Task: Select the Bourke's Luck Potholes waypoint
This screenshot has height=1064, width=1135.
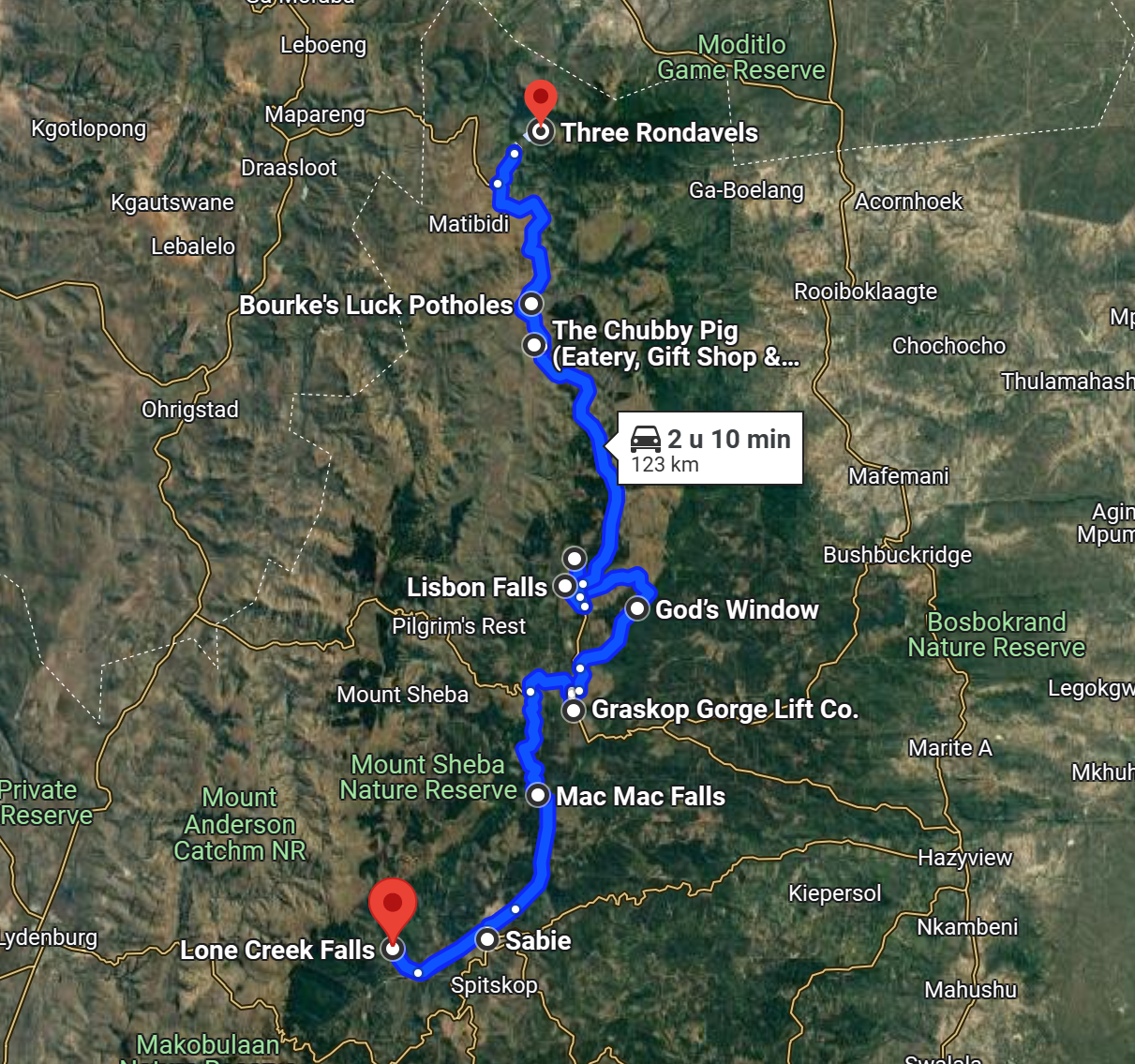Action: [x=531, y=304]
